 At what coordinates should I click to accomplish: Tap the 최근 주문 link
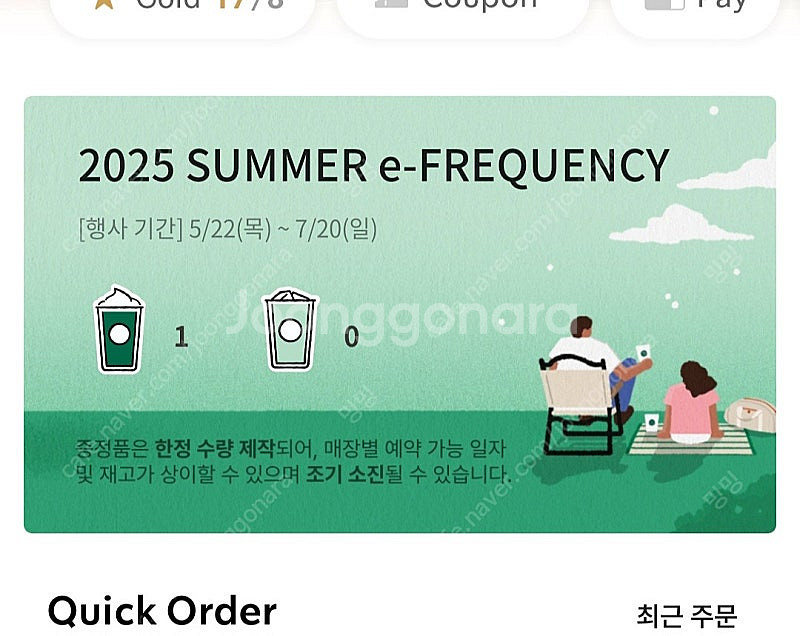pyautogui.click(x=686, y=613)
